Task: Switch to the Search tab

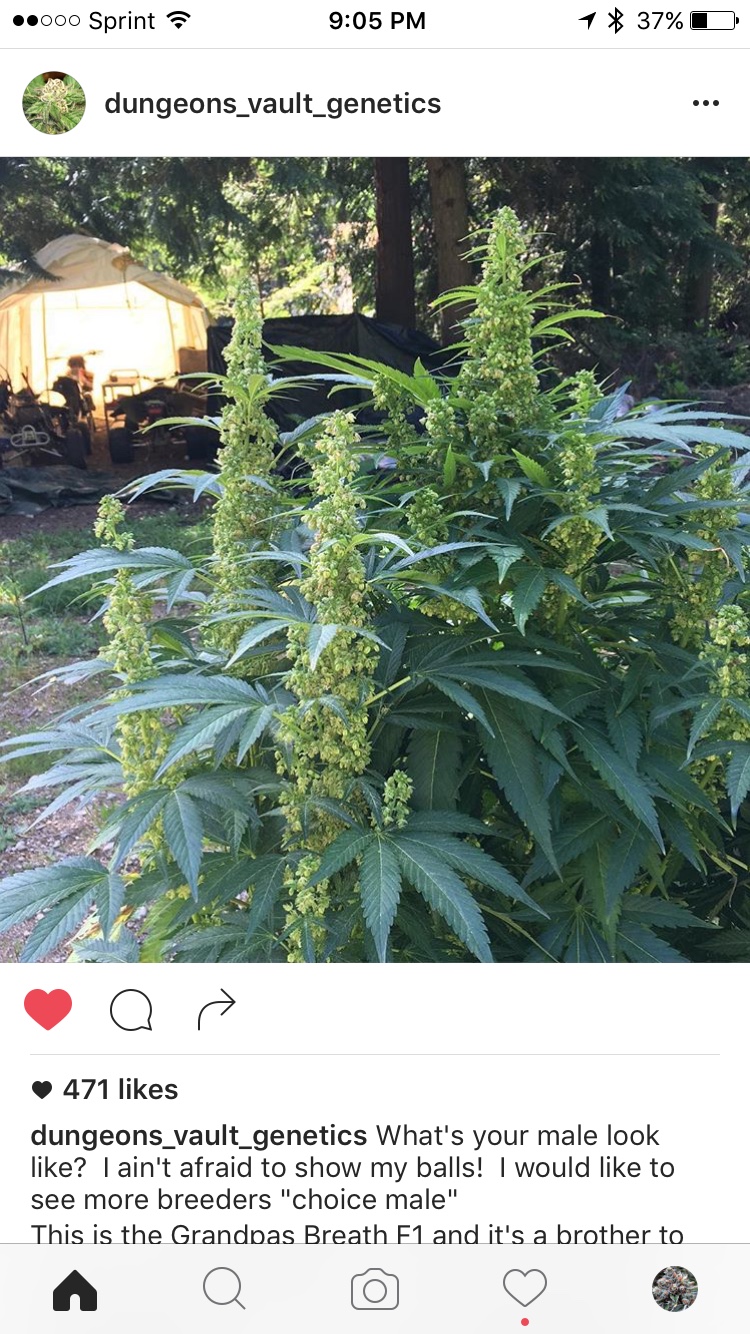Action: (x=224, y=1290)
